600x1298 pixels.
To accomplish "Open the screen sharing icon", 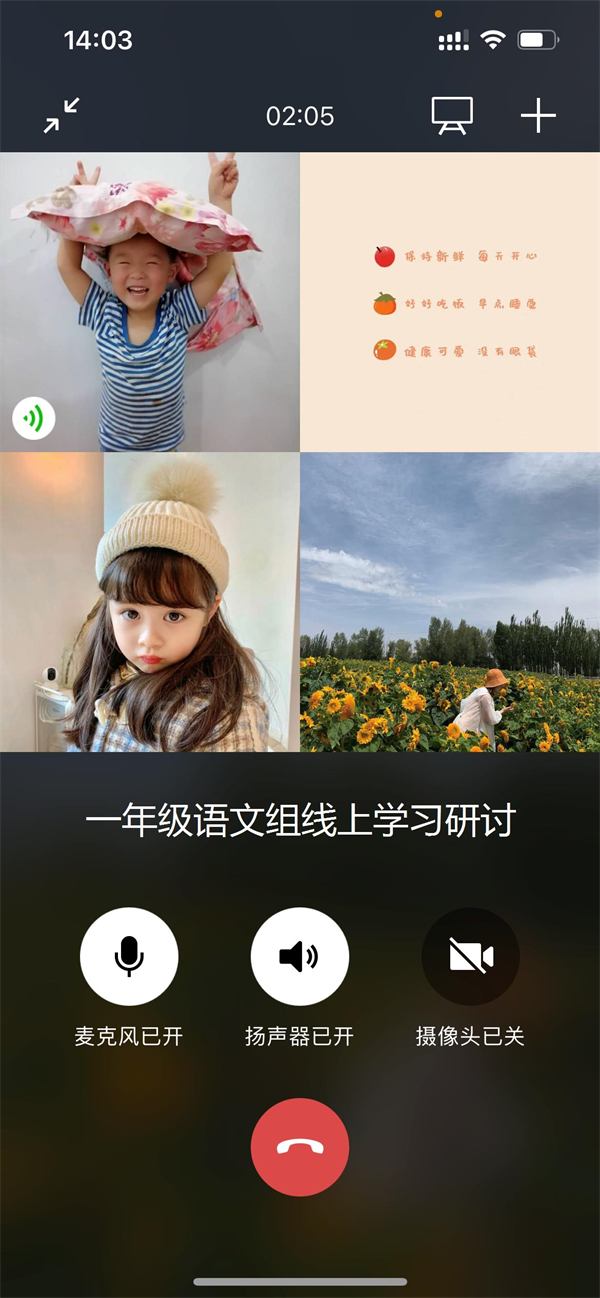I will pyautogui.click(x=452, y=116).
